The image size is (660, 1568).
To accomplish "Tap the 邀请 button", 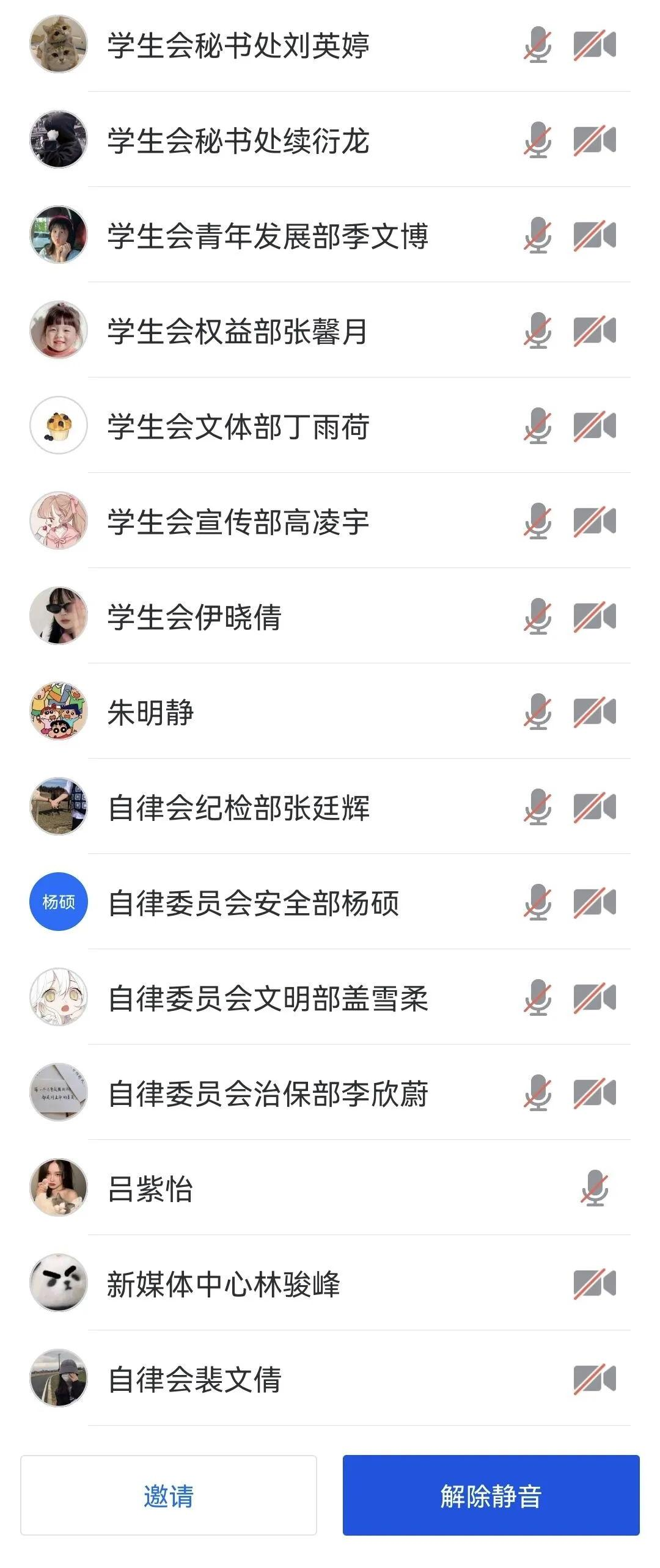I will point(169,1495).
